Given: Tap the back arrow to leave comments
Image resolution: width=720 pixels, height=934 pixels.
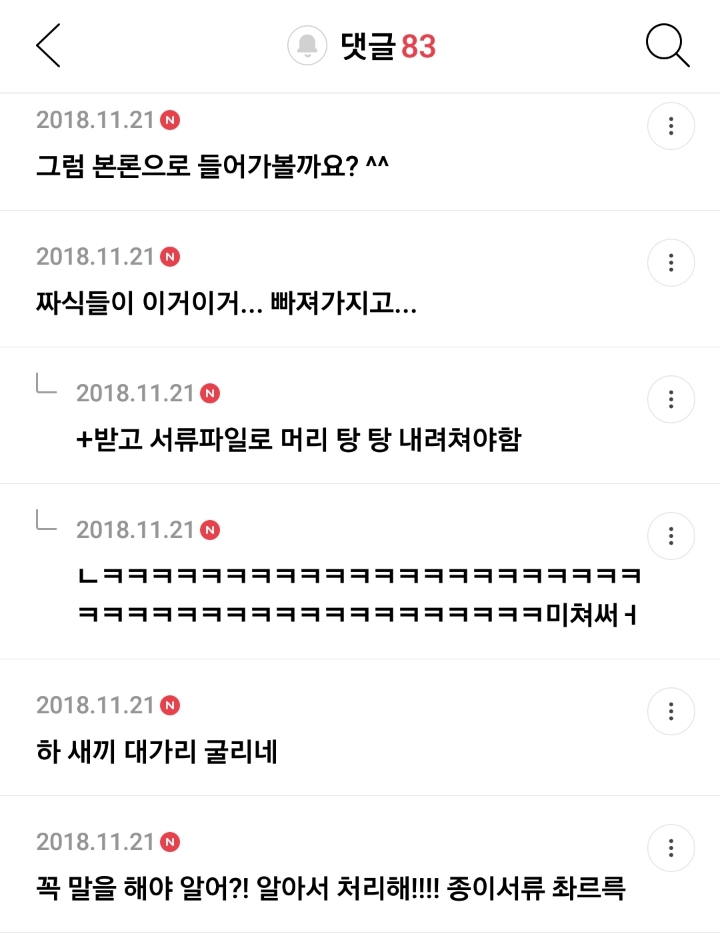Looking at the screenshot, I should (x=49, y=46).
